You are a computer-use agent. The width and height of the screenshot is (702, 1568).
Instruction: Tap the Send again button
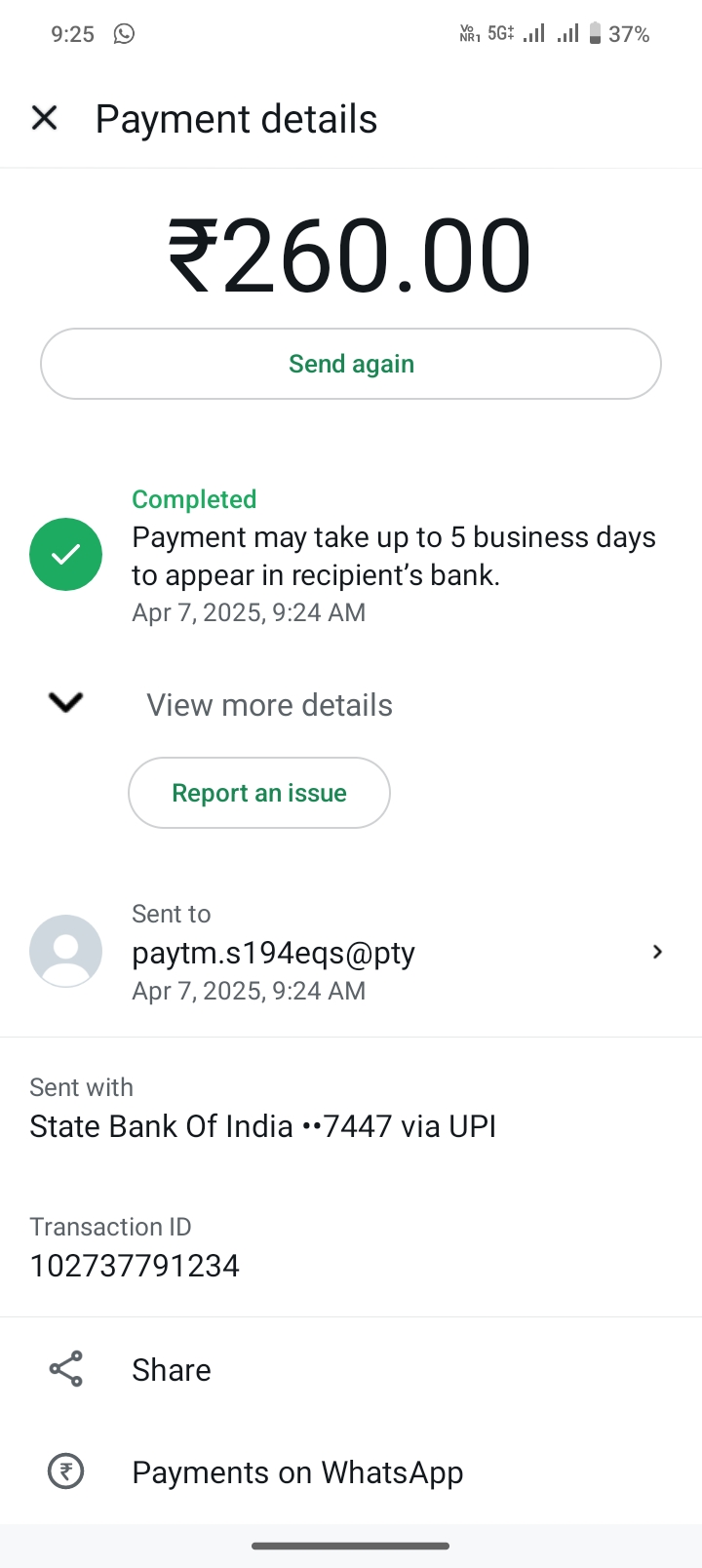point(351,364)
